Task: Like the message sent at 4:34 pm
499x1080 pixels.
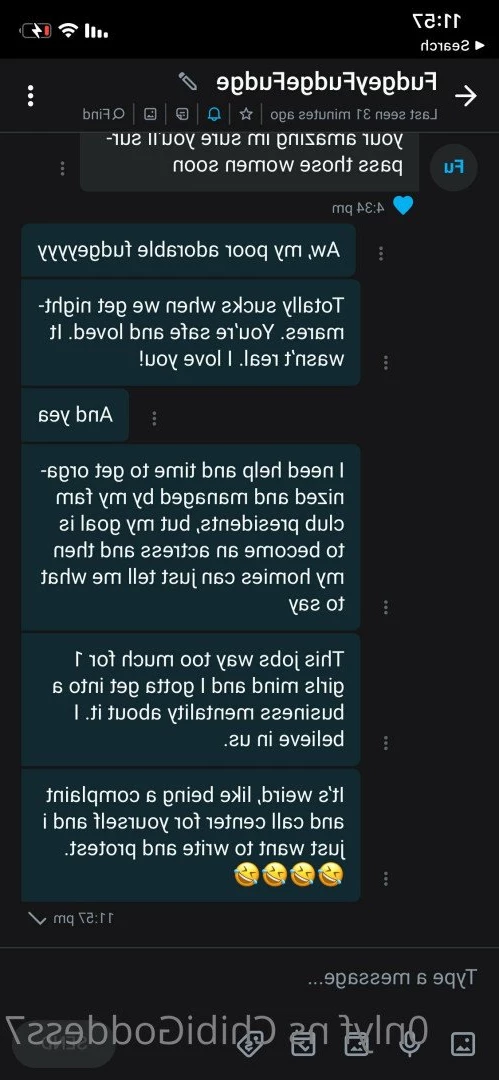Action: tap(403, 205)
